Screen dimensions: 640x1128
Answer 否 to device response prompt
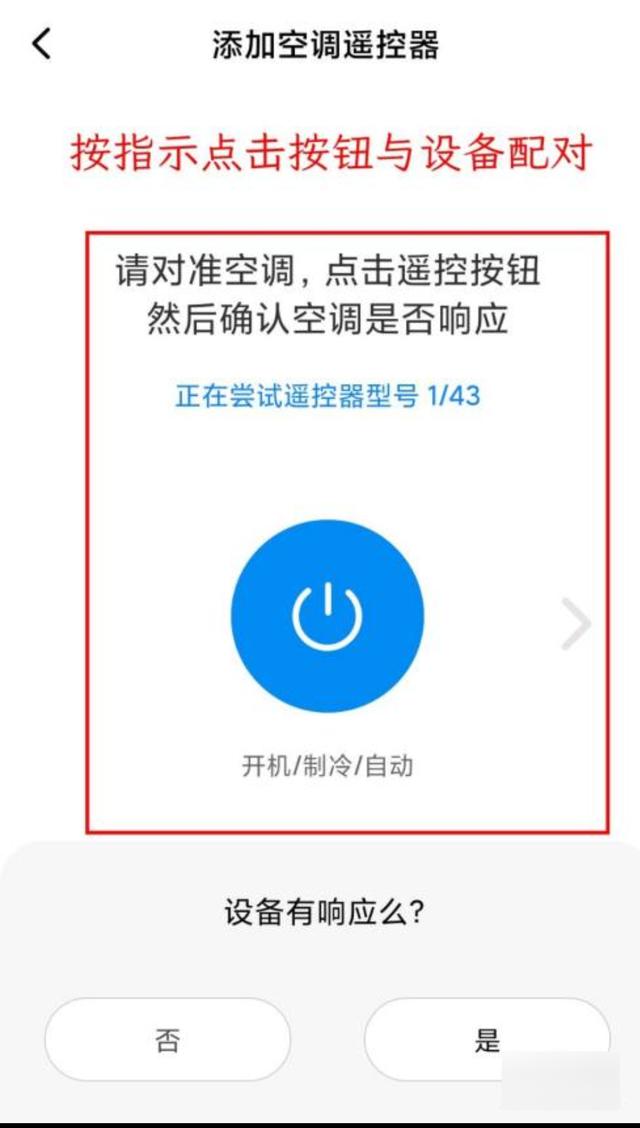pos(167,1040)
